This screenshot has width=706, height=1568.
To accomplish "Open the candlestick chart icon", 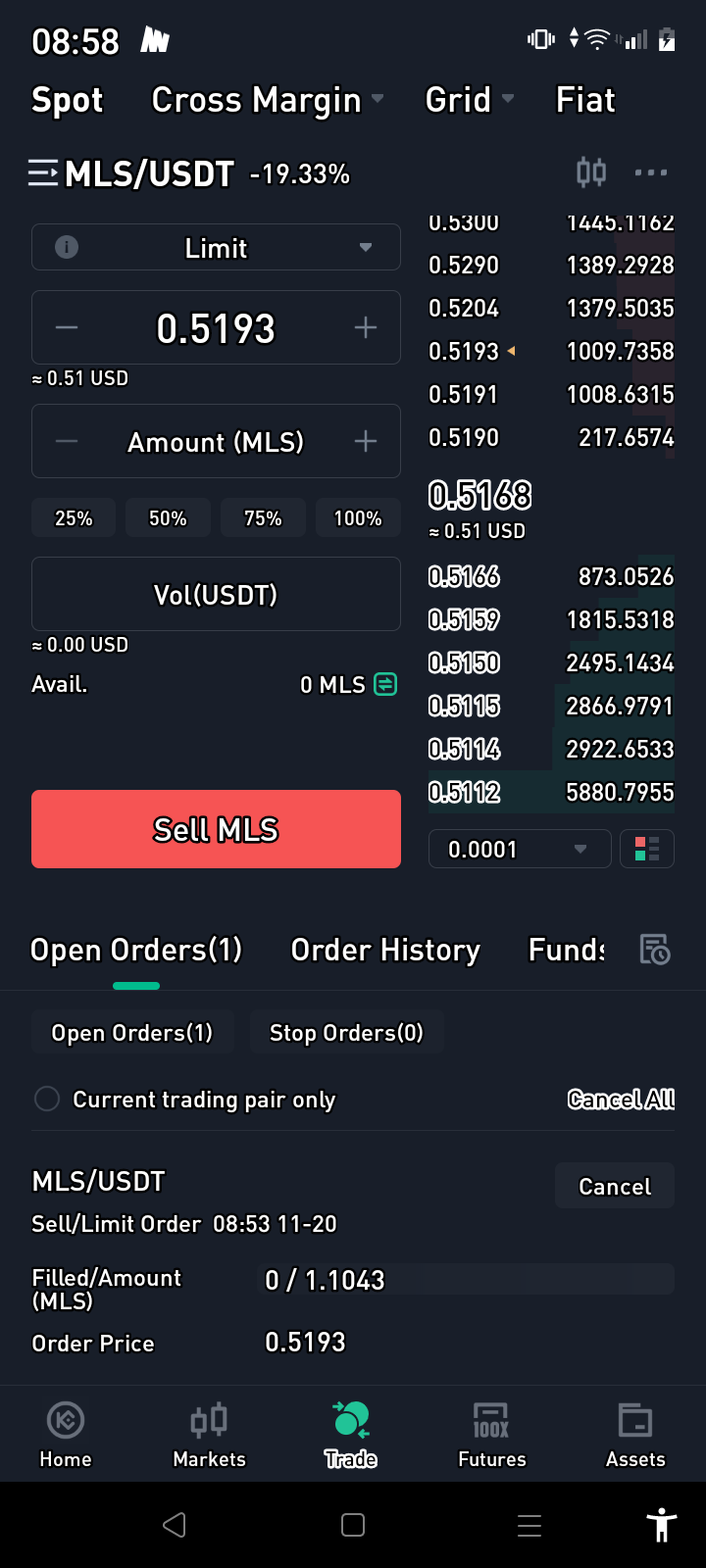I will (591, 172).
